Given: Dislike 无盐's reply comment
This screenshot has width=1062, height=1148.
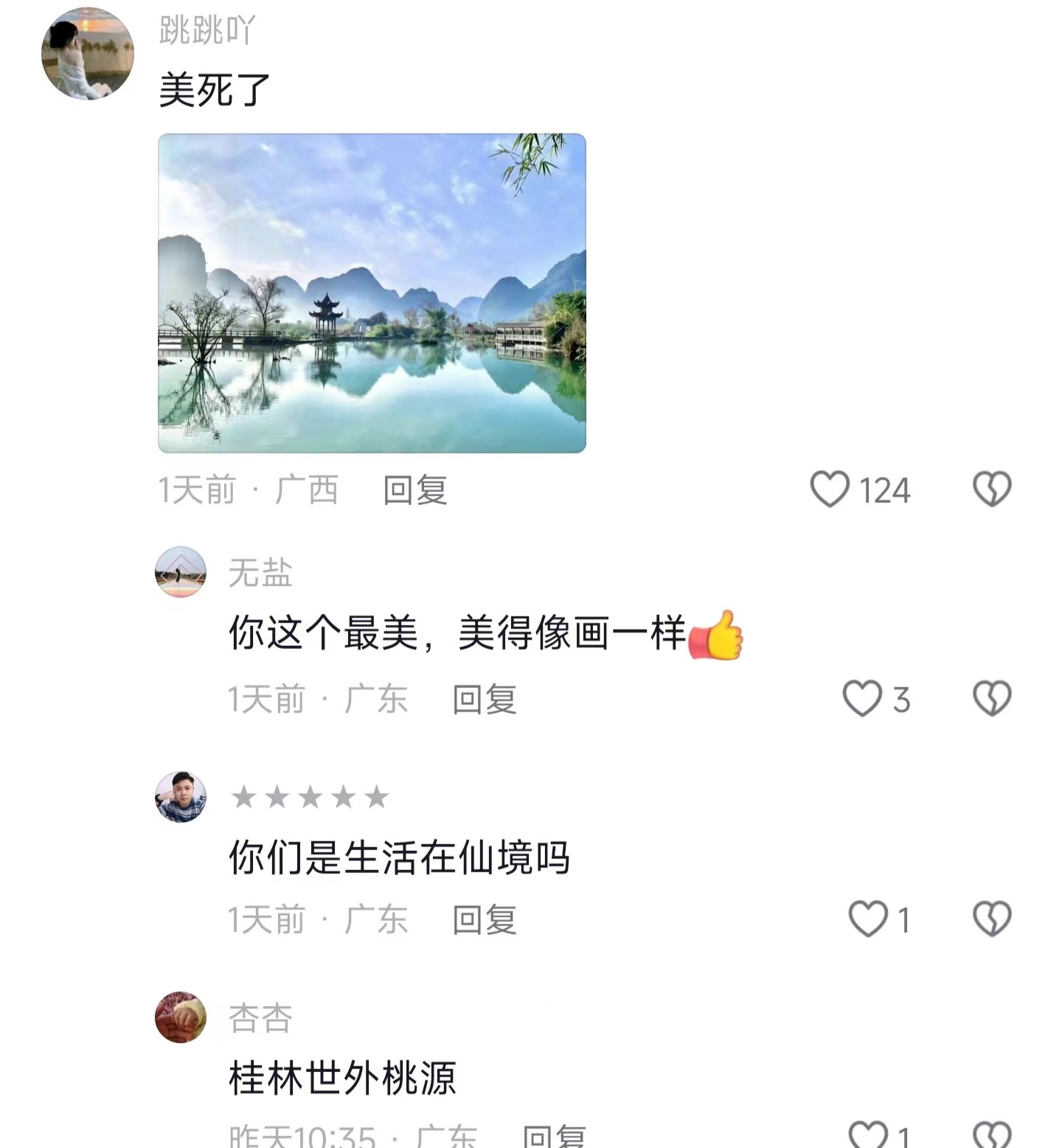Looking at the screenshot, I should 992,699.
